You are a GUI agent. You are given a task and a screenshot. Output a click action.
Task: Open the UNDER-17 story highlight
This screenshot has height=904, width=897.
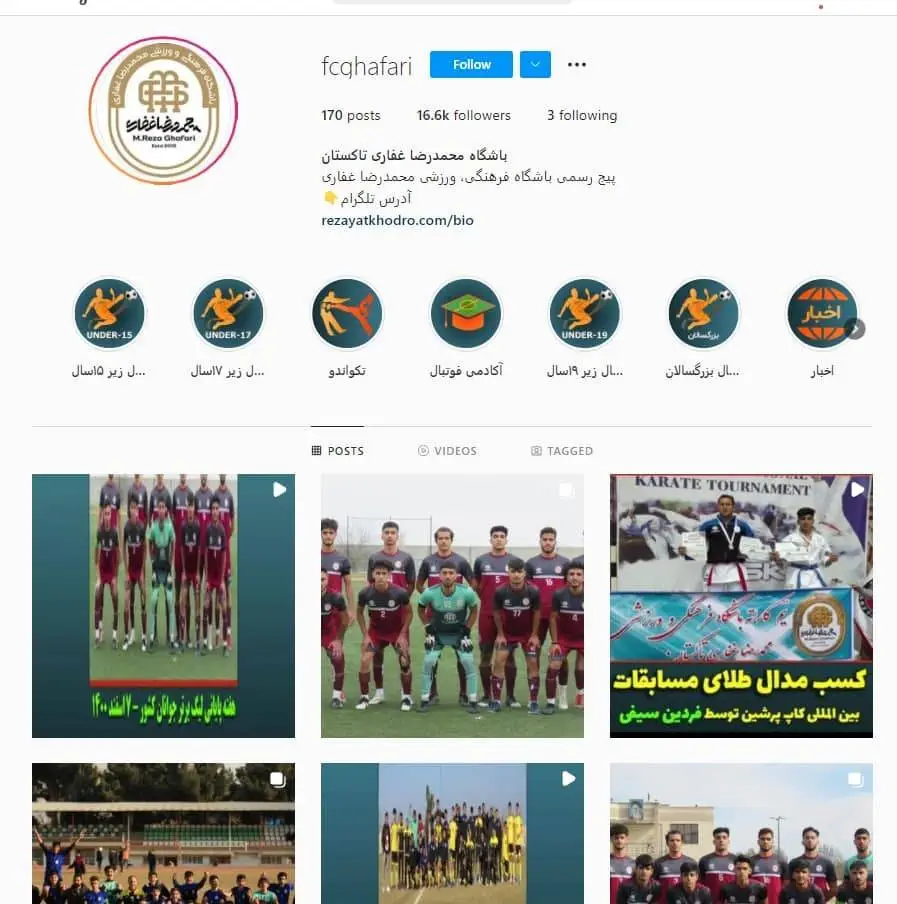pyautogui.click(x=227, y=313)
